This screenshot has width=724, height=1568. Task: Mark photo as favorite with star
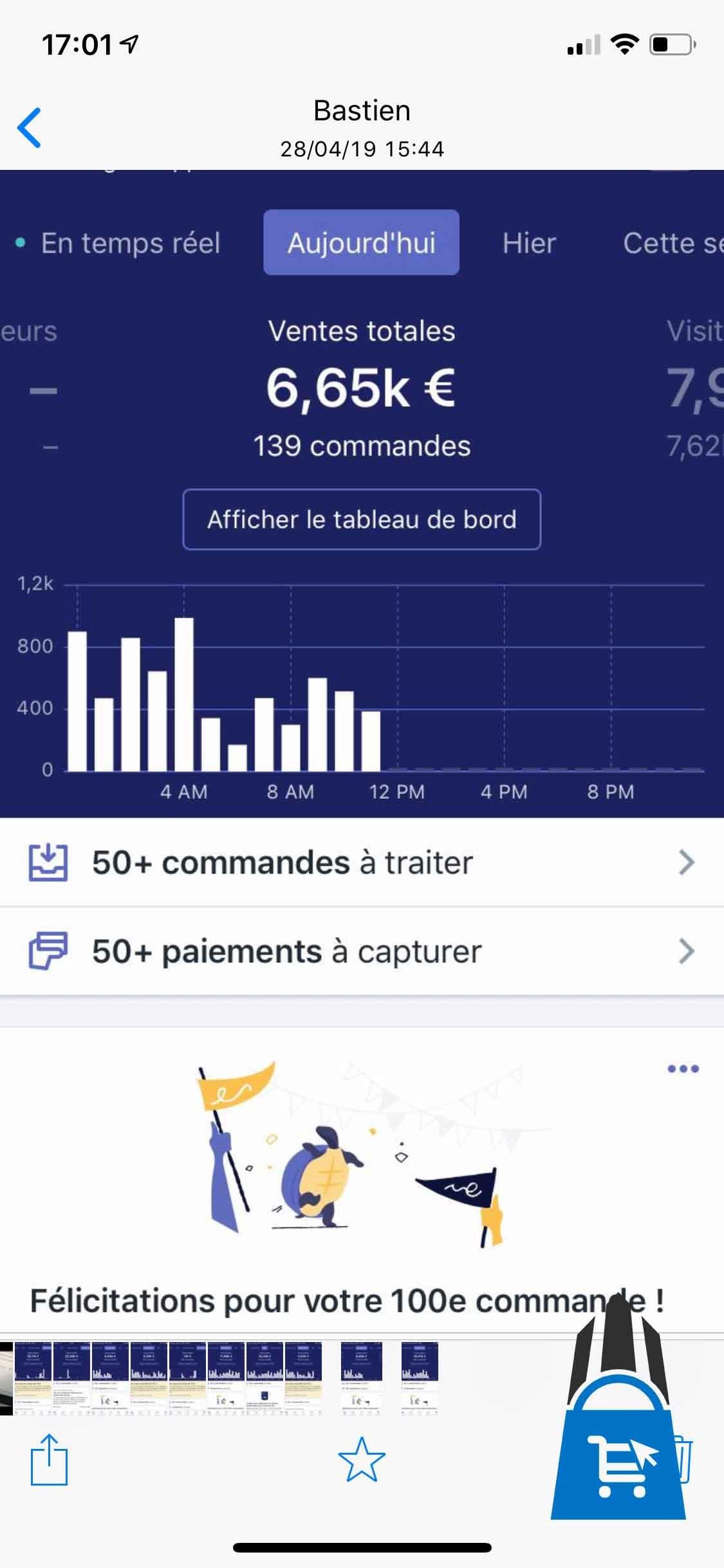[x=362, y=1459]
